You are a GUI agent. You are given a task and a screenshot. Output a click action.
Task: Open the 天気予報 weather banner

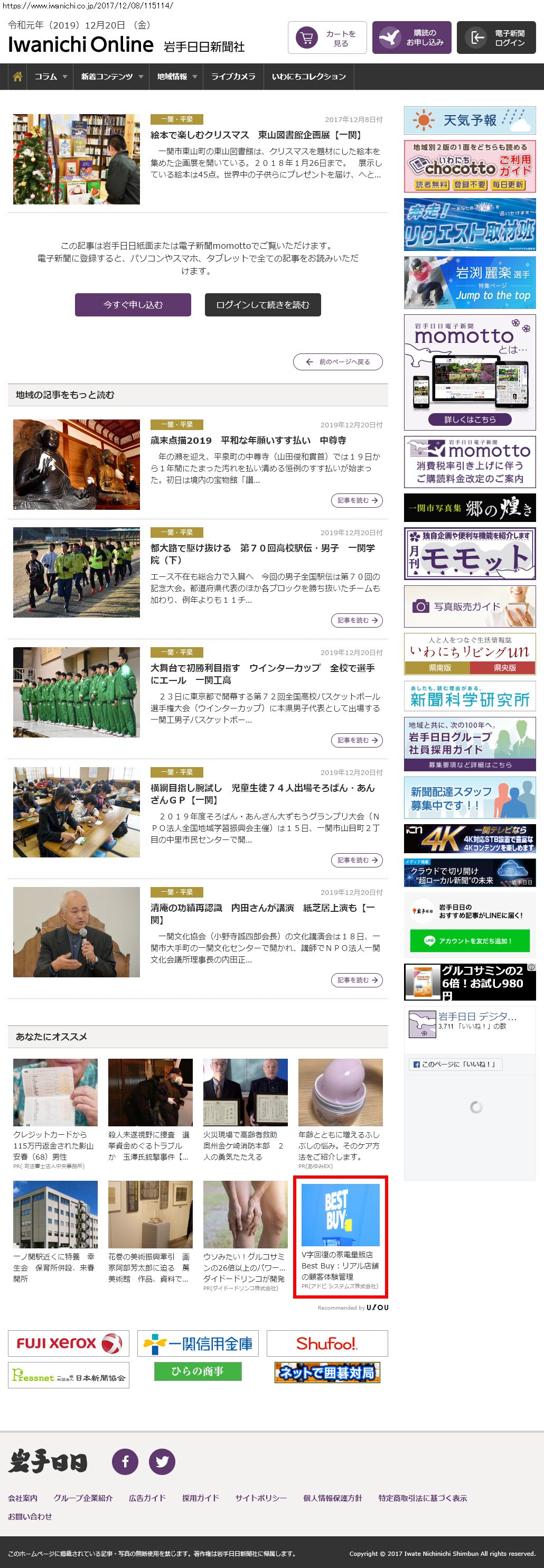pos(470,120)
